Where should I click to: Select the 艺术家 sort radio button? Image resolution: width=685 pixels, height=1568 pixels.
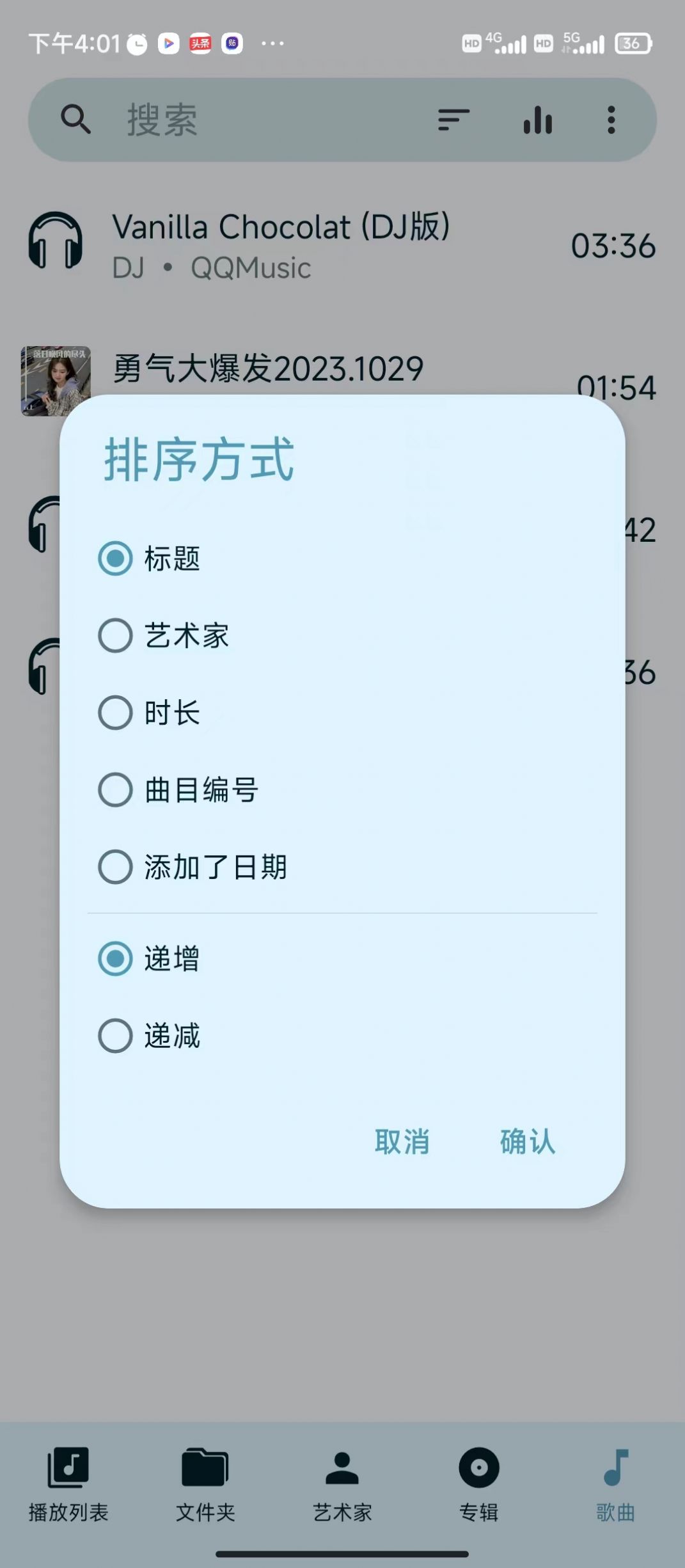116,635
